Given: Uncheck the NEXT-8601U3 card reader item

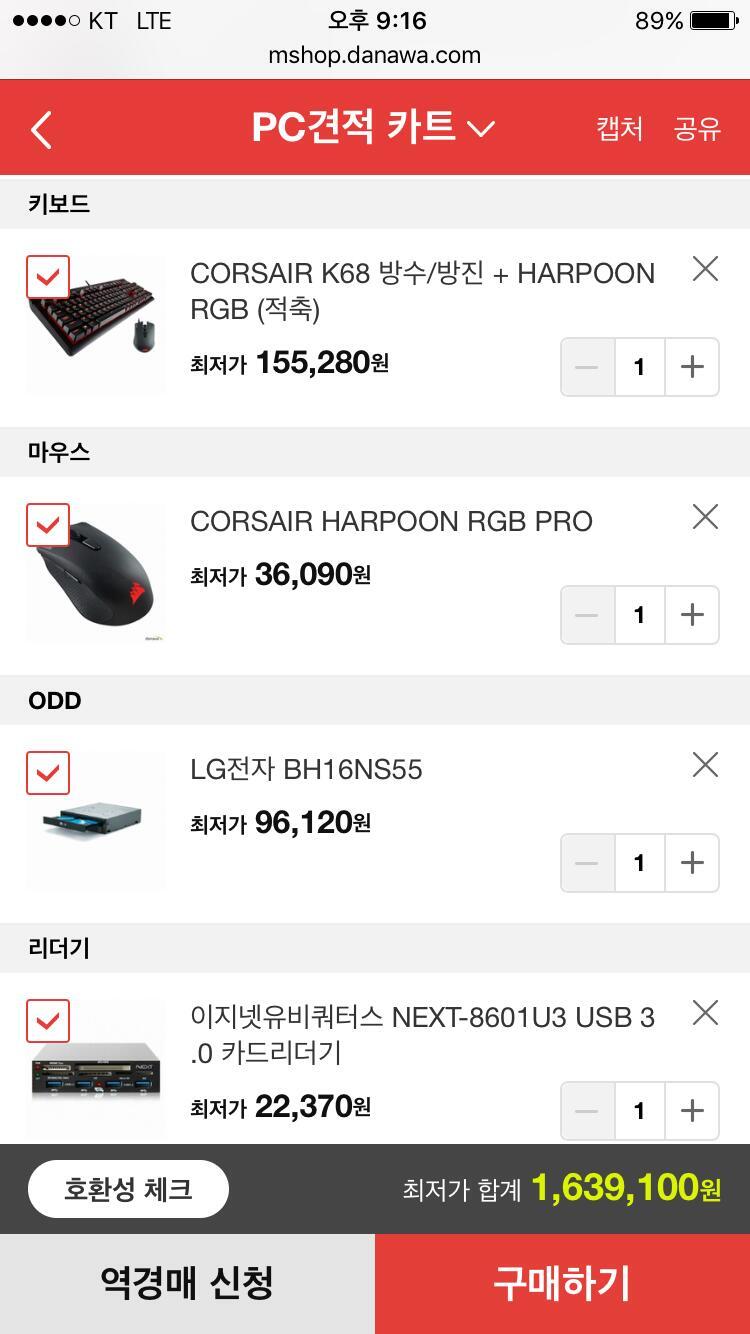Looking at the screenshot, I should point(48,1021).
